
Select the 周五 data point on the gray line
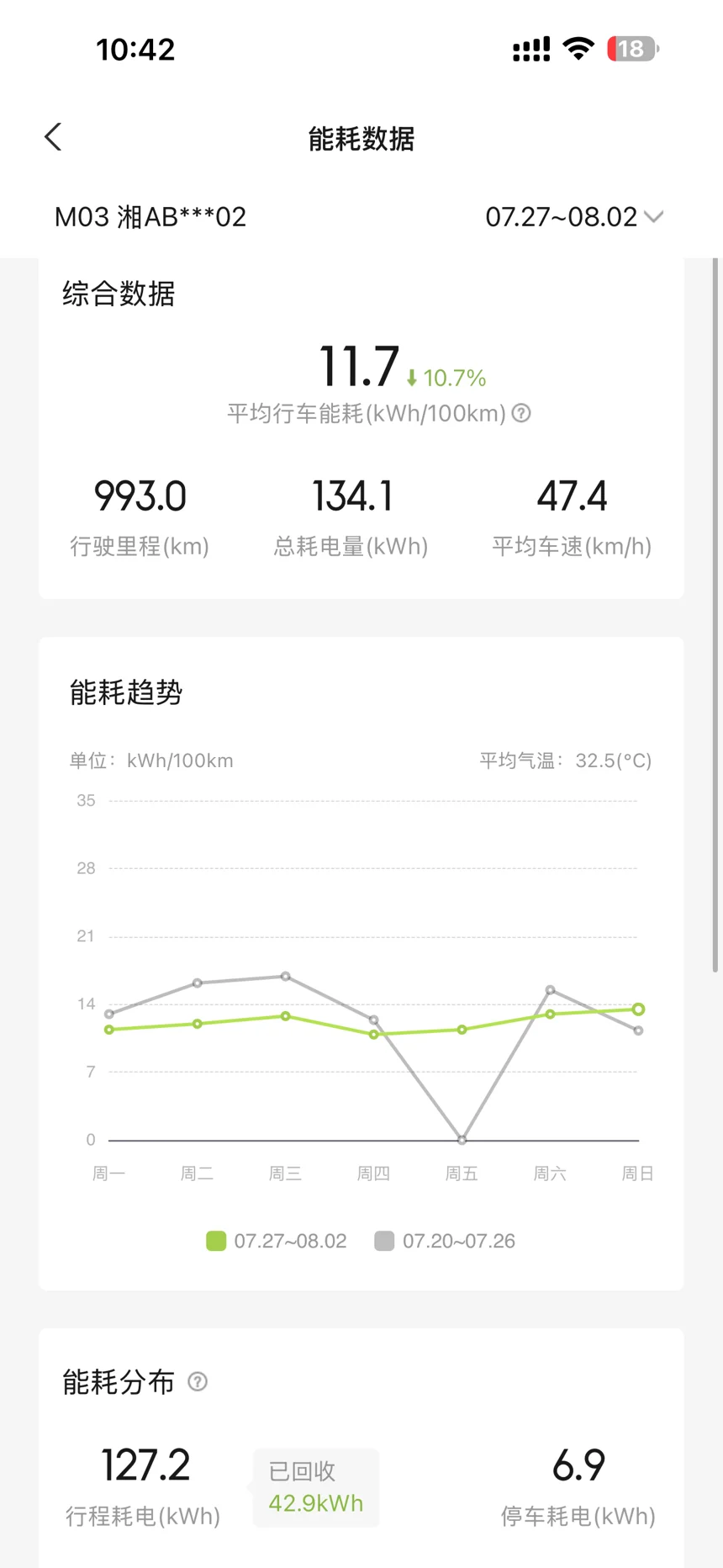point(462,1140)
